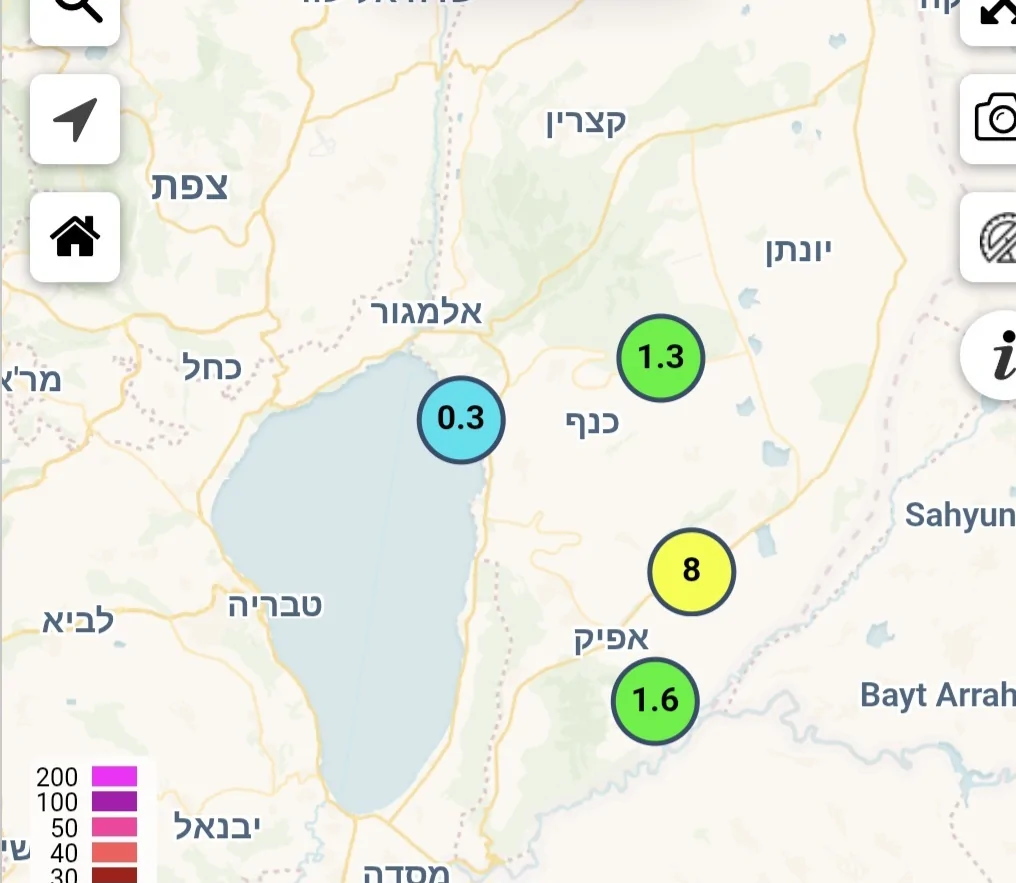Image resolution: width=1016 pixels, height=883 pixels.
Task: Select the blue 0.3 station marker
Action: 461,419
